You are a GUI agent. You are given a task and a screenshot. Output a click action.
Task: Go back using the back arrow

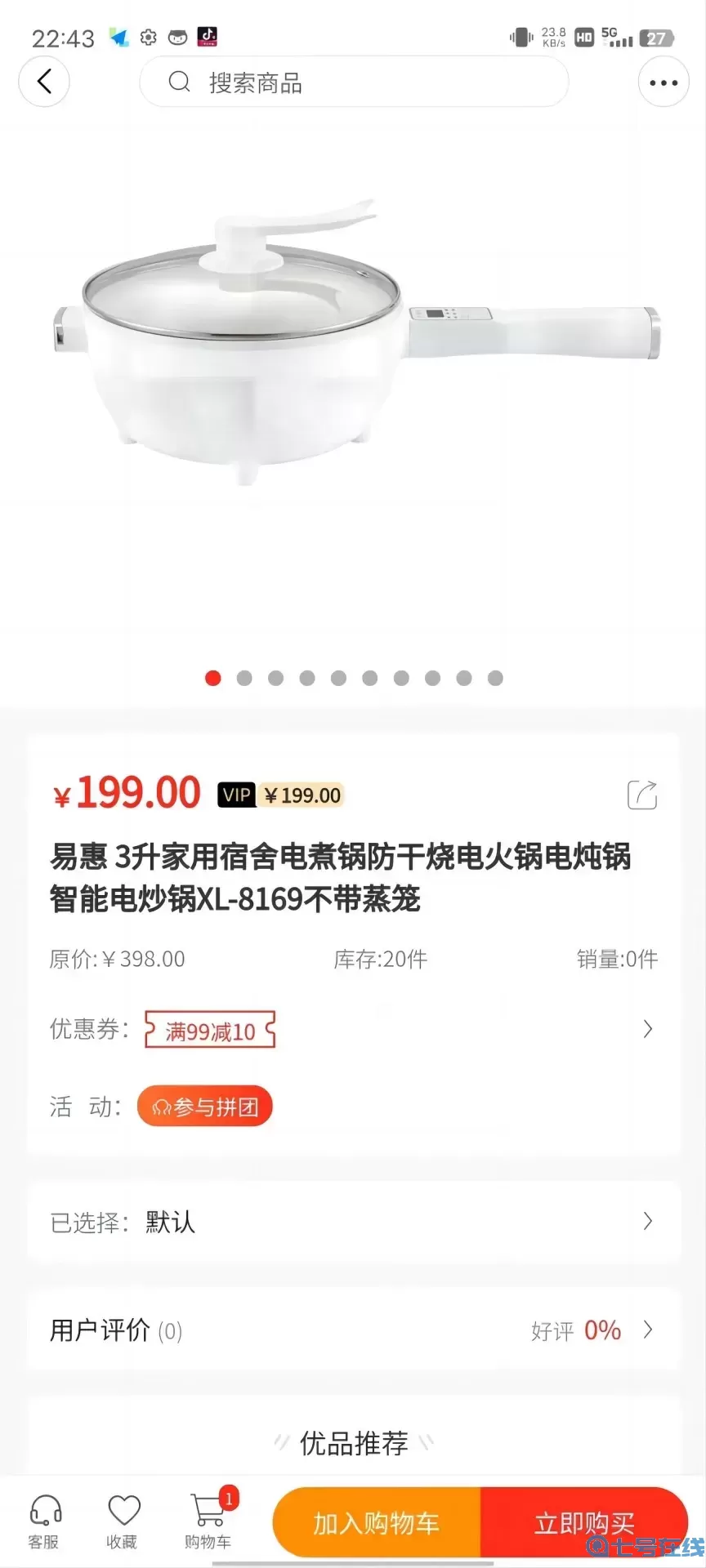[x=44, y=82]
